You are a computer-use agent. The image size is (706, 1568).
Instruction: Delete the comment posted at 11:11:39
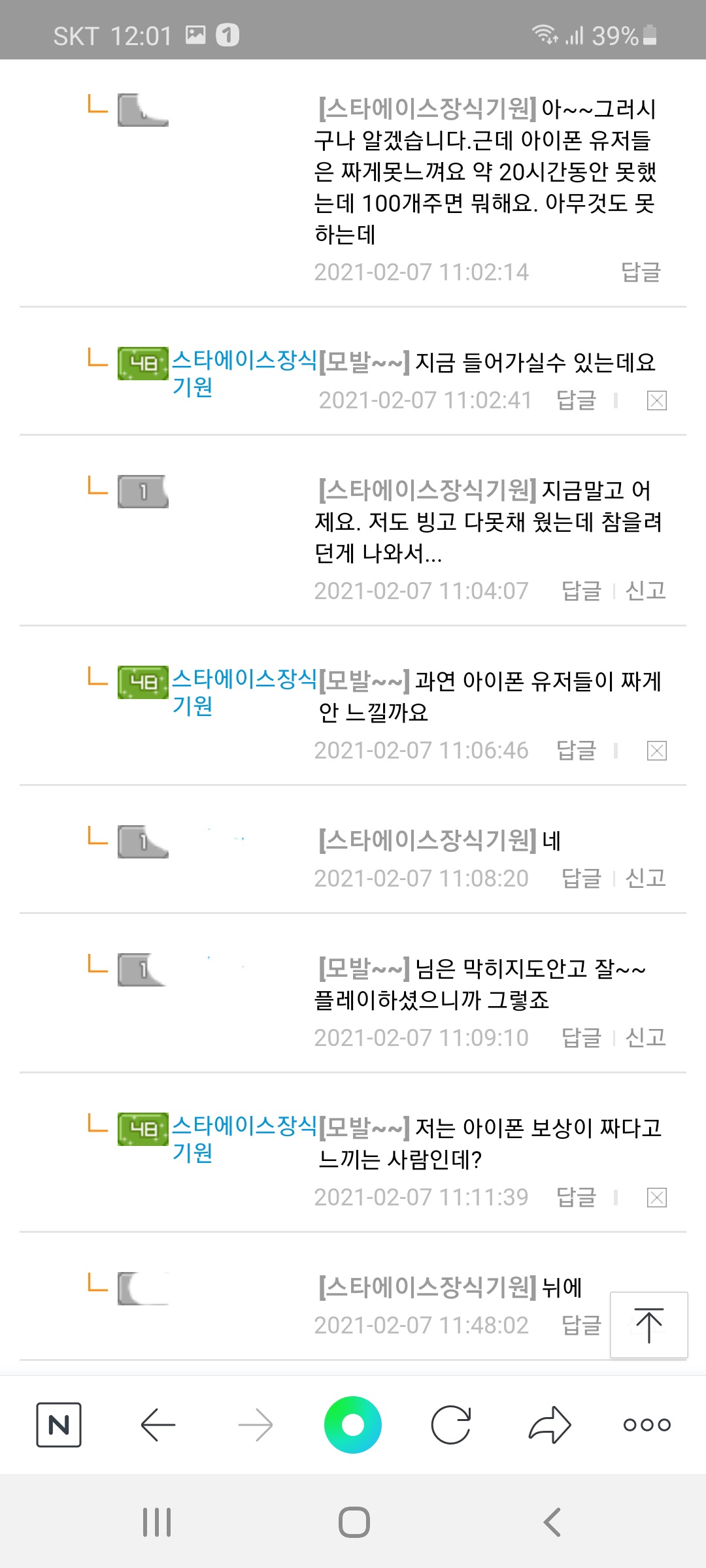[x=656, y=1198]
